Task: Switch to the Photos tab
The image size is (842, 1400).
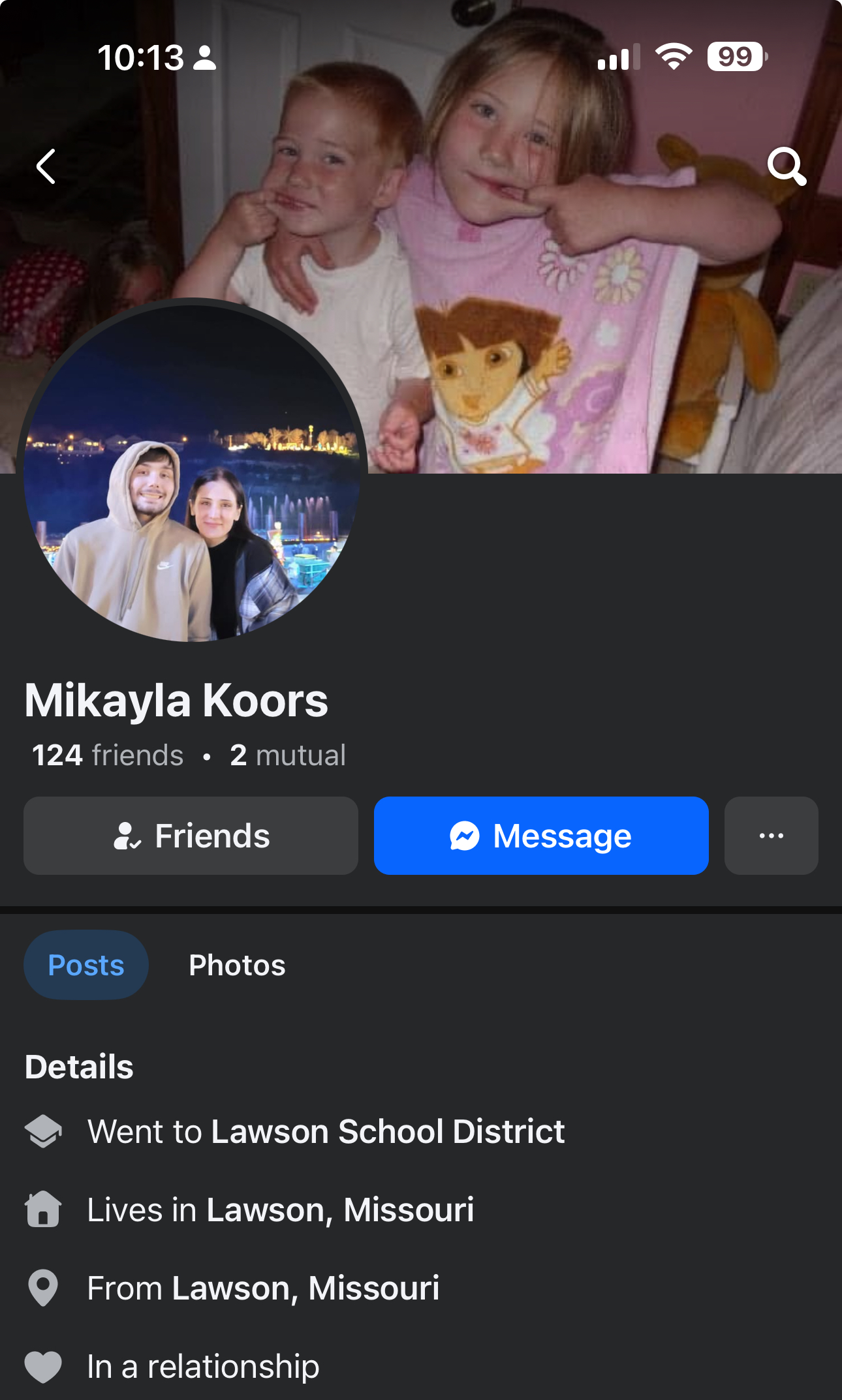Action: 237,965
